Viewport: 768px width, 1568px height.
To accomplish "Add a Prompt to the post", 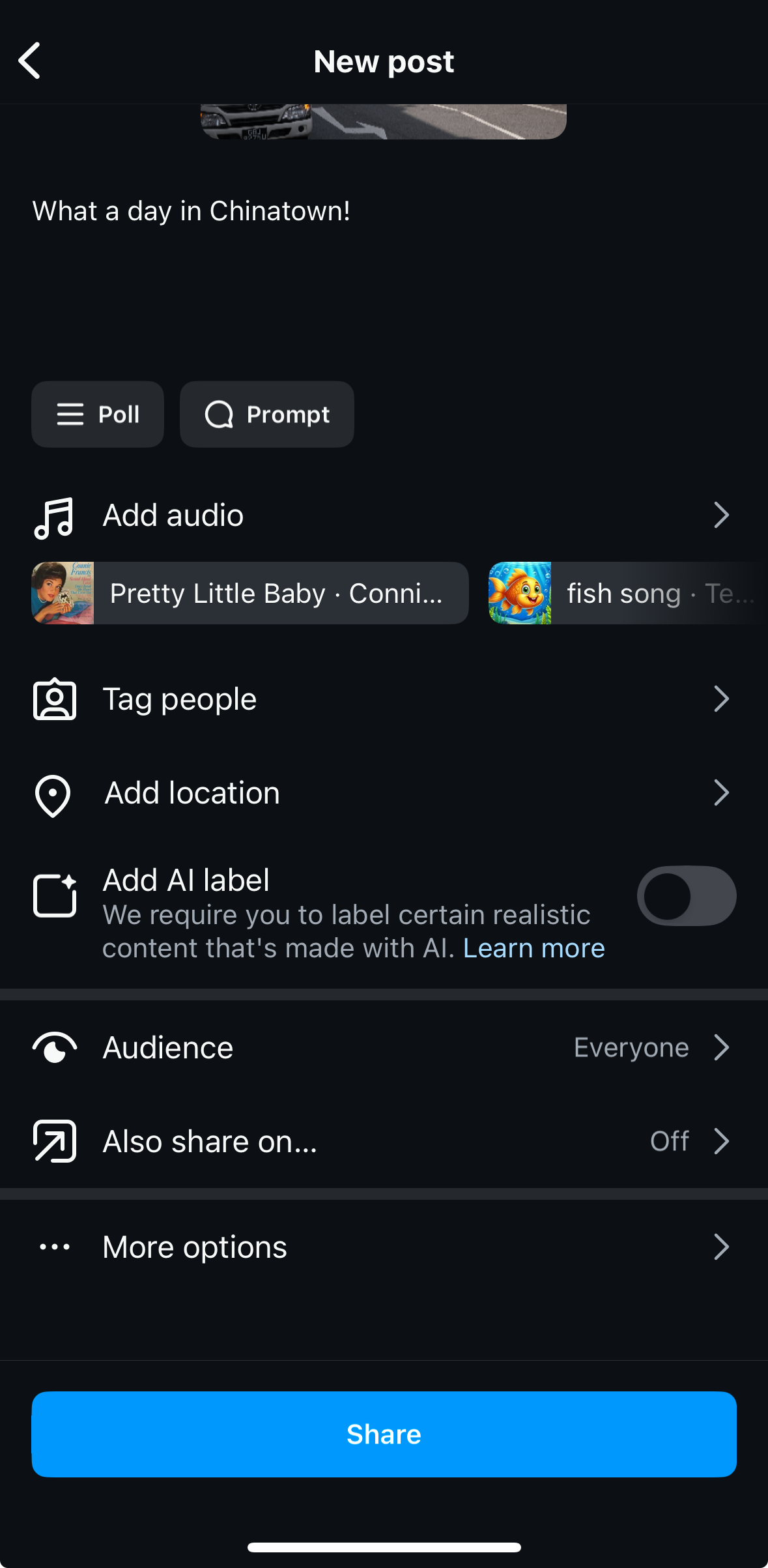I will click(267, 414).
